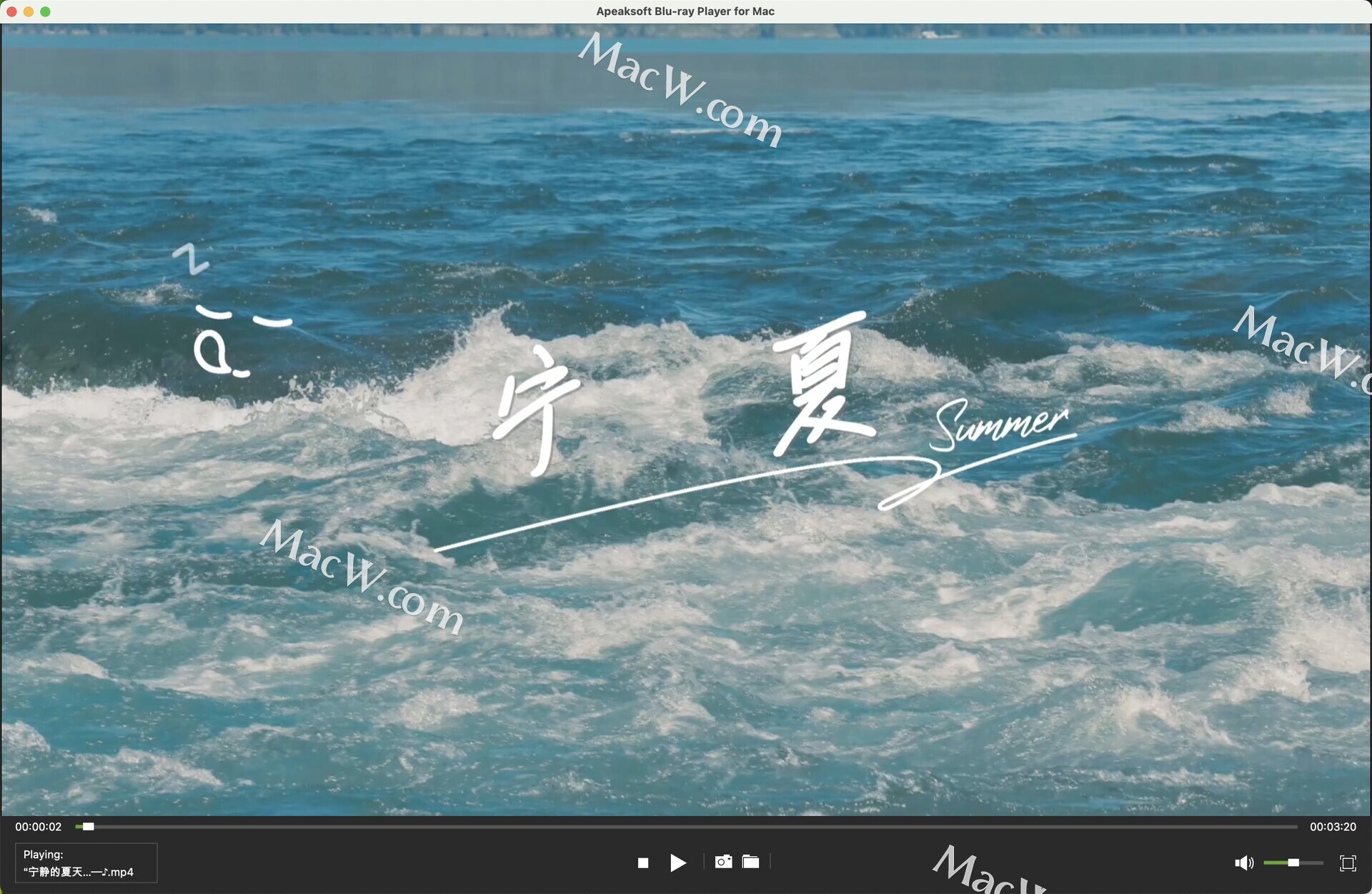Maximize the window with the green button
This screenshot has height=894, width=1372.
pyautogui.click(x=45, y=11)
